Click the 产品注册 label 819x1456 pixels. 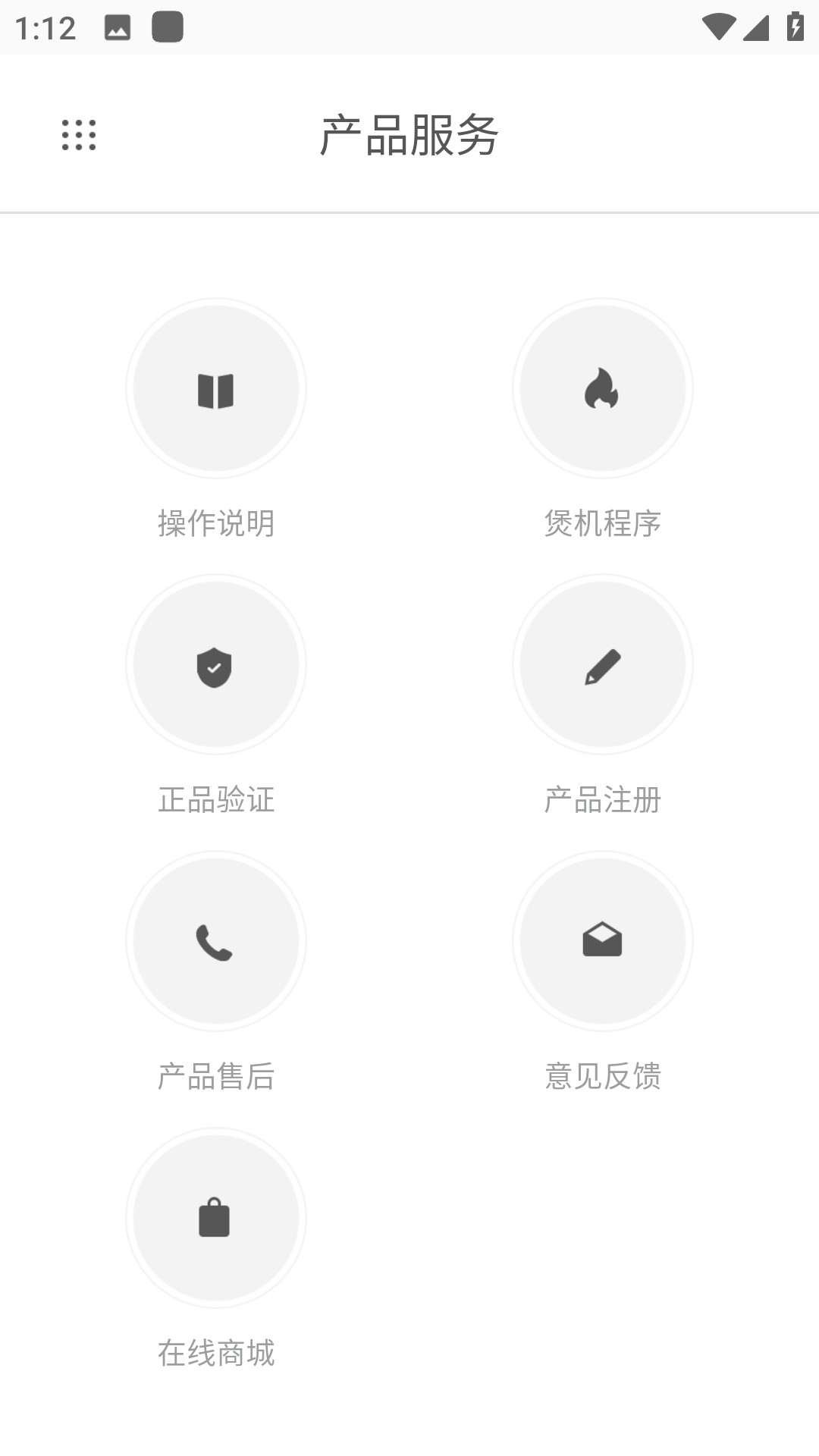point(604,799)
